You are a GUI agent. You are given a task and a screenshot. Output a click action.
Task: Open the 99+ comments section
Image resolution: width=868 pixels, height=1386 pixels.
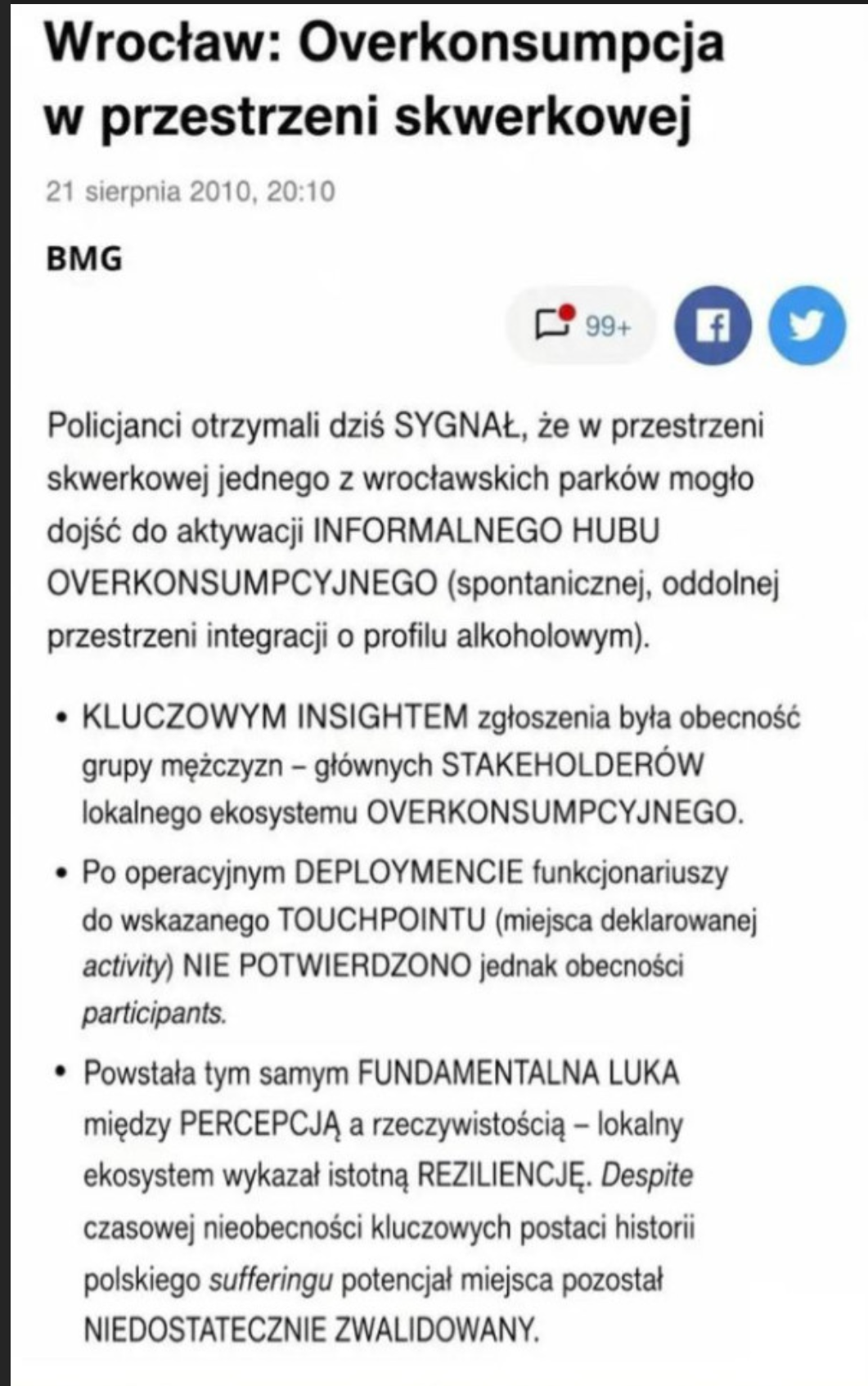click(582, 325)
